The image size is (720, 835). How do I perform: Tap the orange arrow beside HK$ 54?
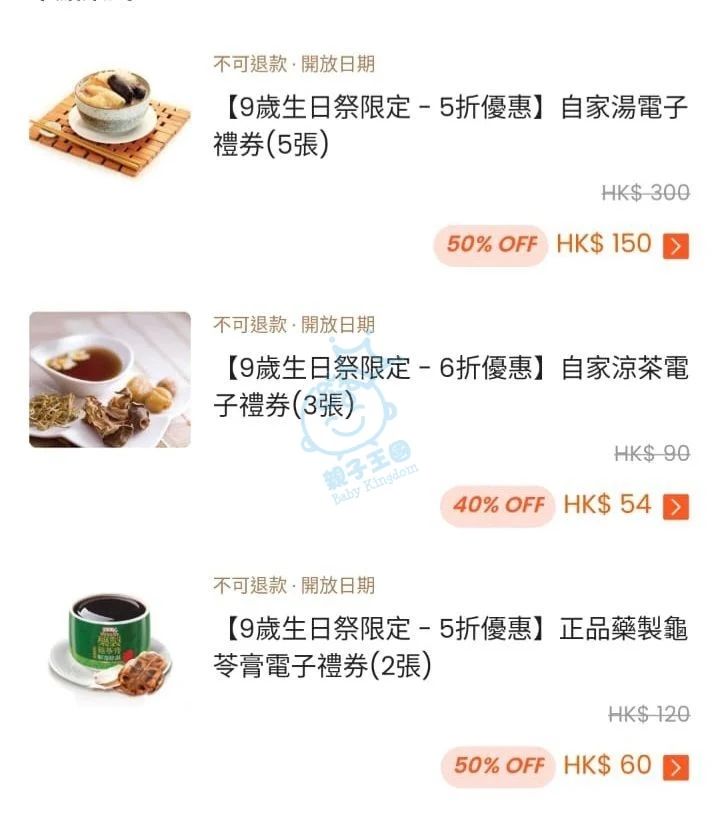point(676,507)
